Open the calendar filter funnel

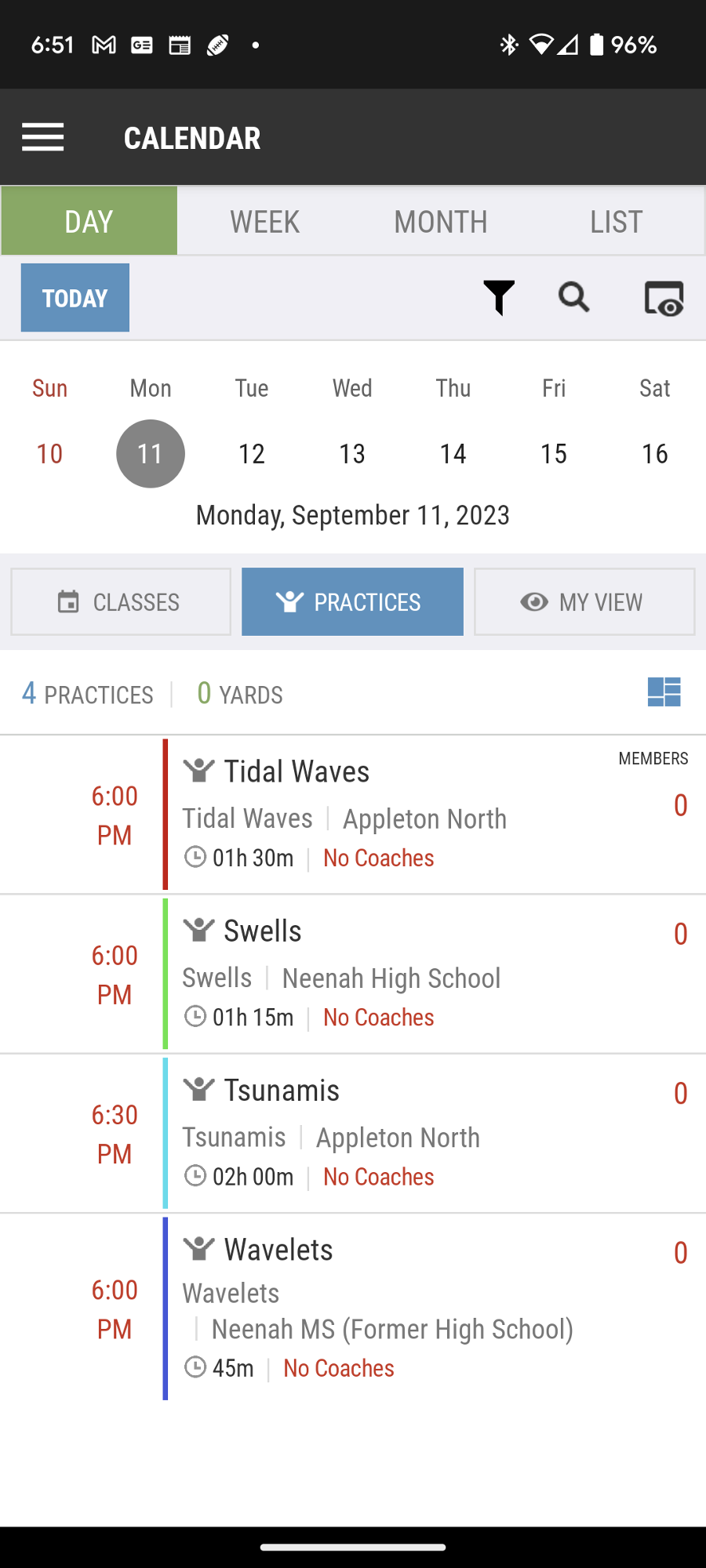499,298
